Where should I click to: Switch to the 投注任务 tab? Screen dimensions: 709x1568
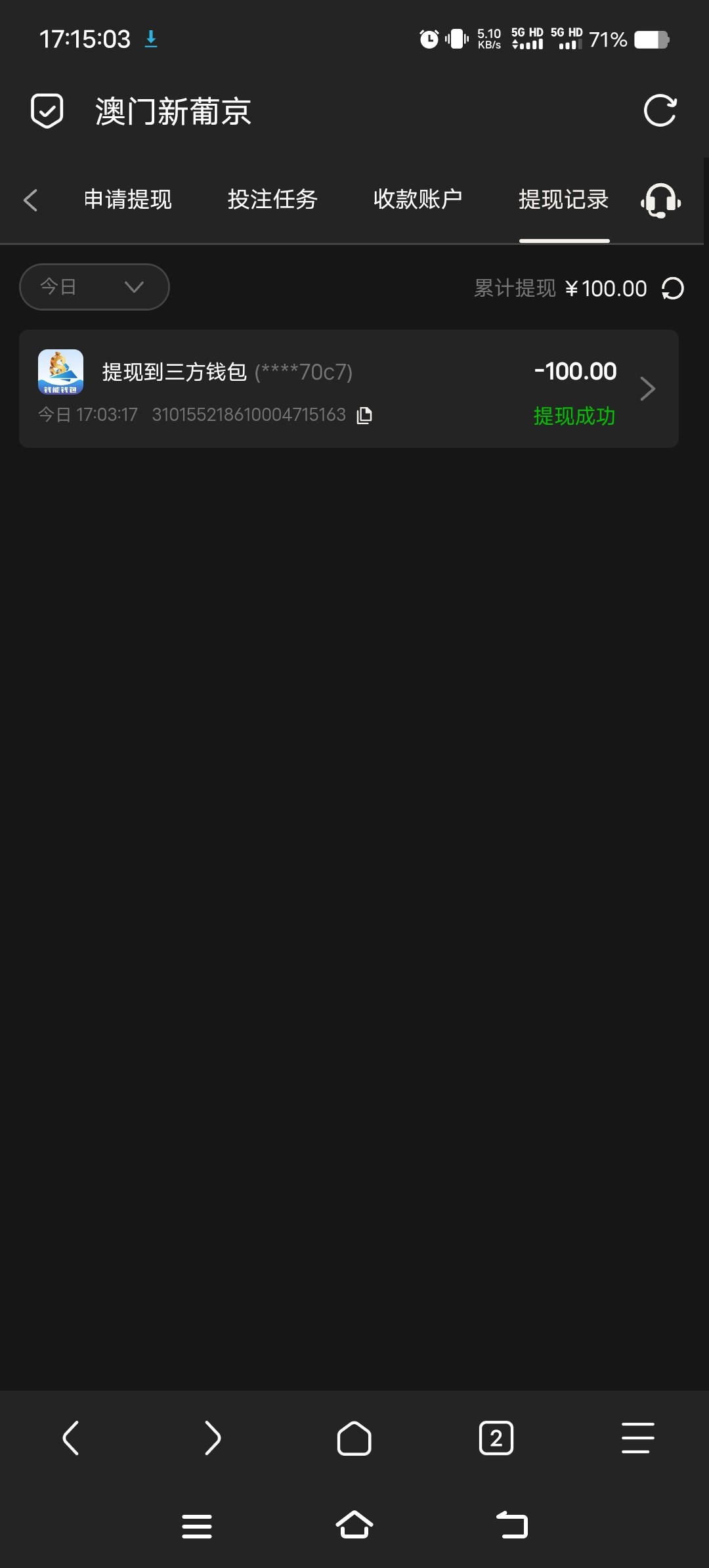(x=272, y=199)
